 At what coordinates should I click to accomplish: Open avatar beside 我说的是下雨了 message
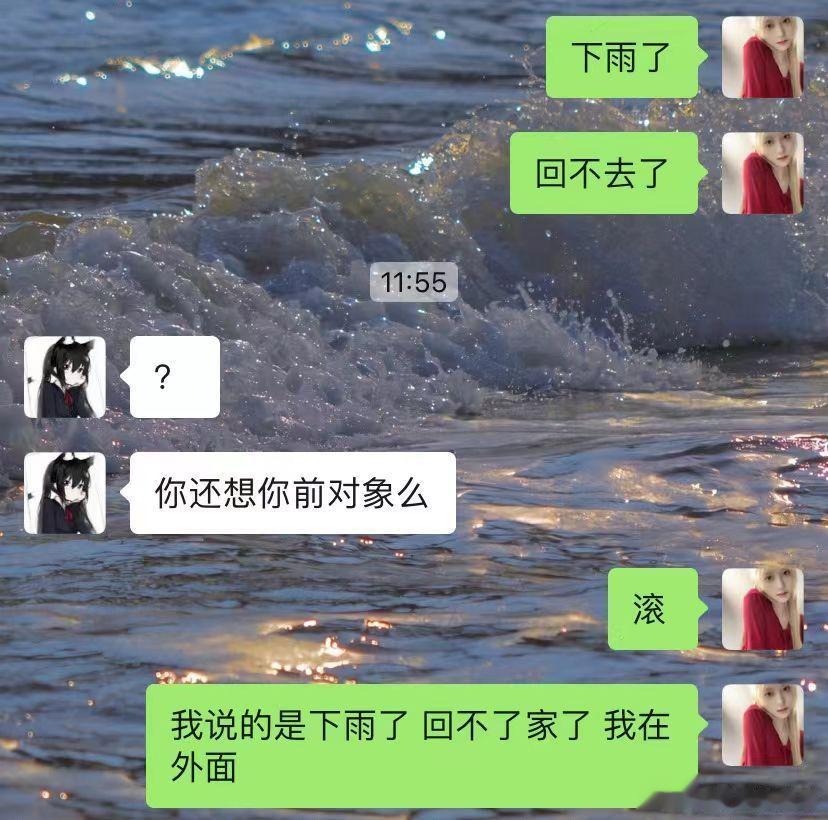click(762, 725)
